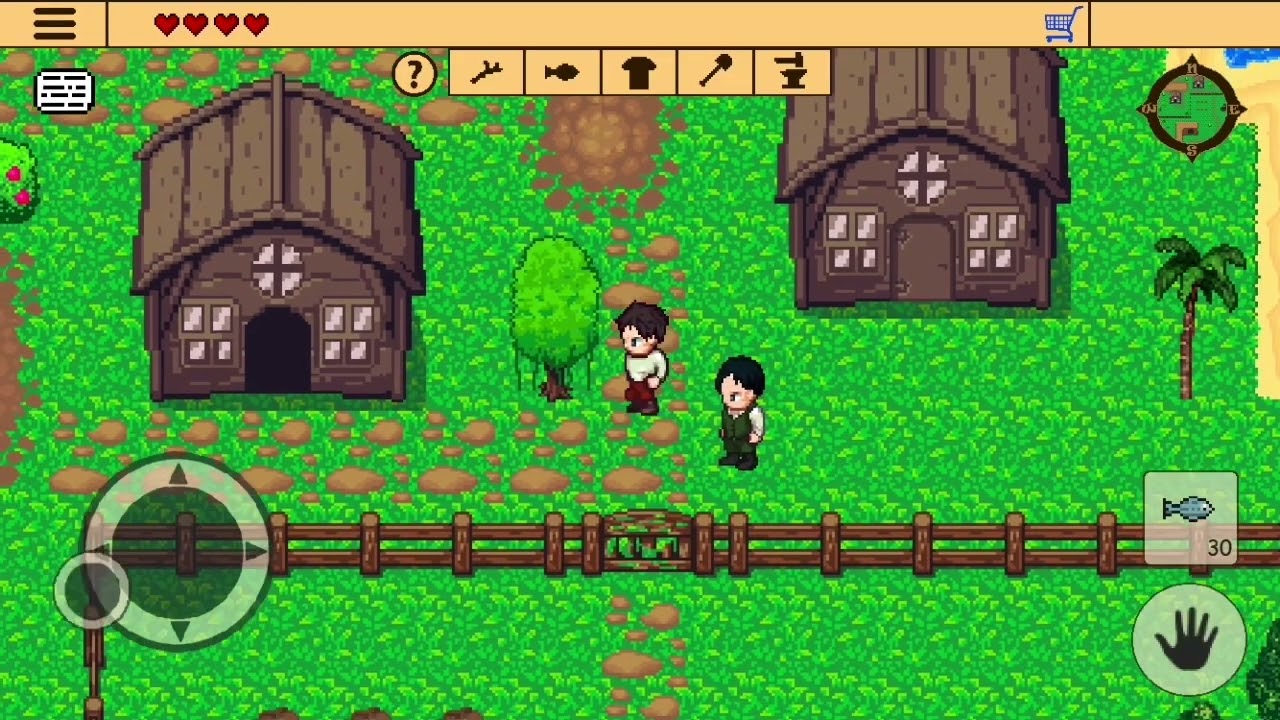Open the shirt clothing category
The height and width of the screenshot is (720, 1280).
pyautogui.click(x=639, y=73)
